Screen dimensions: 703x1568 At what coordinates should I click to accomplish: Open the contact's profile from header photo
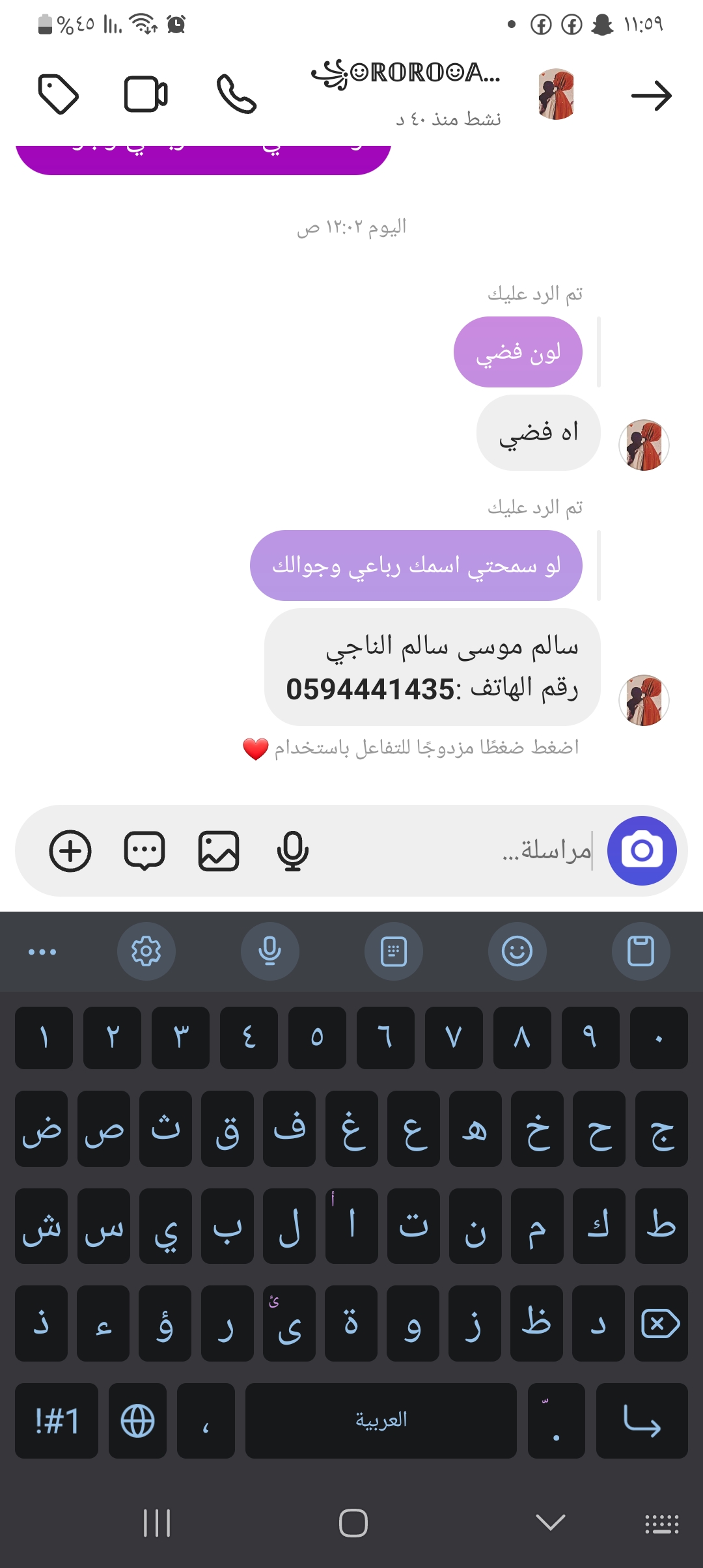[557, 94]
